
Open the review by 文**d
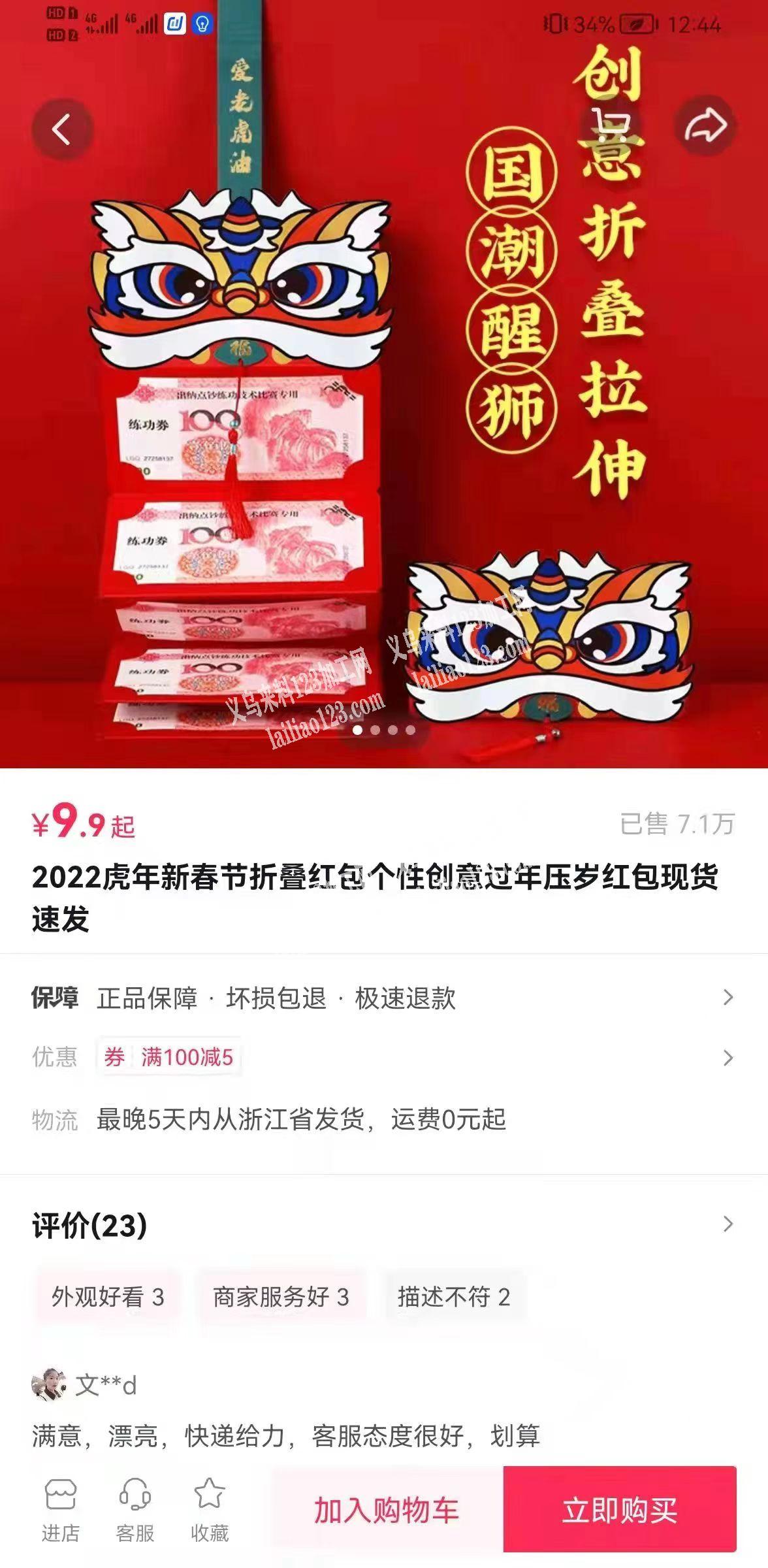(x=286, y=1436)
